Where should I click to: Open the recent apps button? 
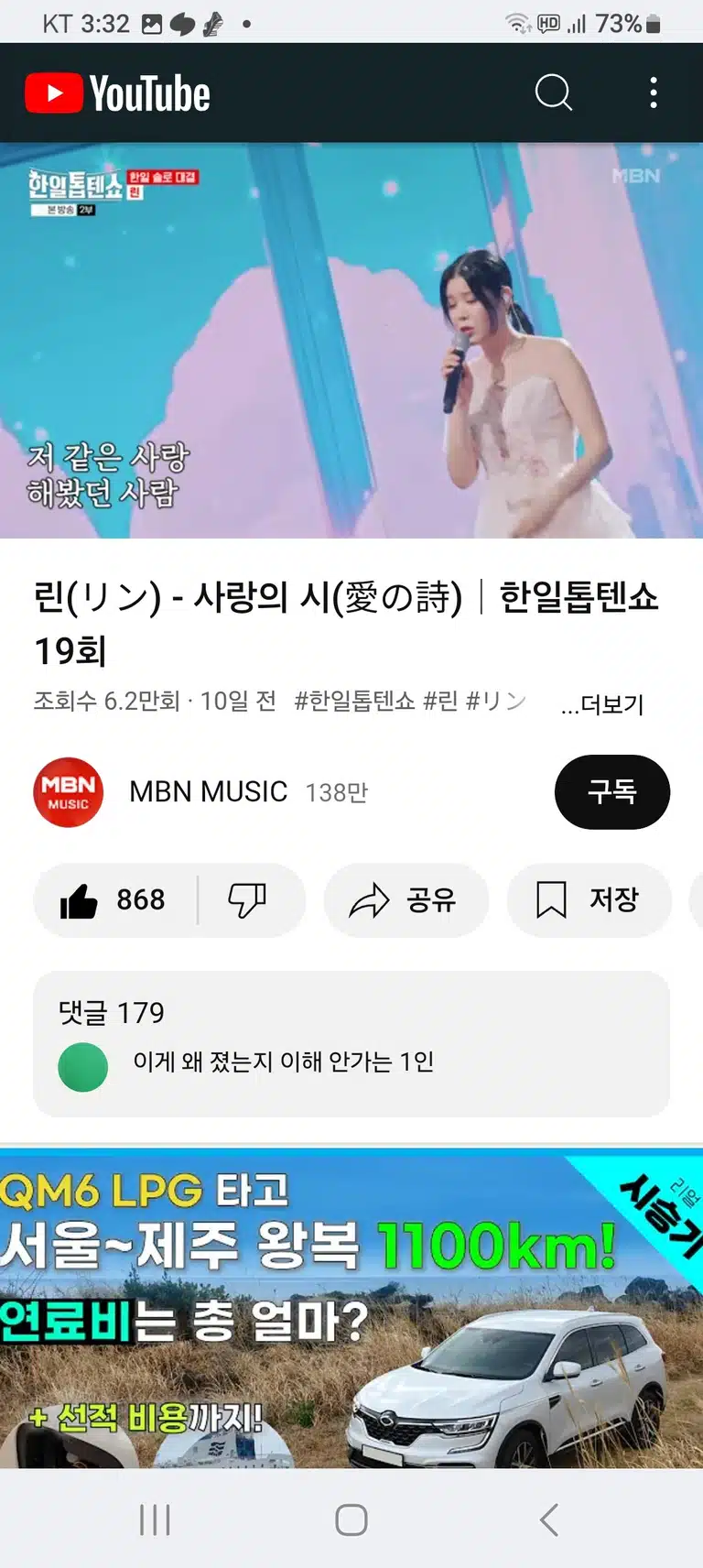click(x=155, y=1519)
